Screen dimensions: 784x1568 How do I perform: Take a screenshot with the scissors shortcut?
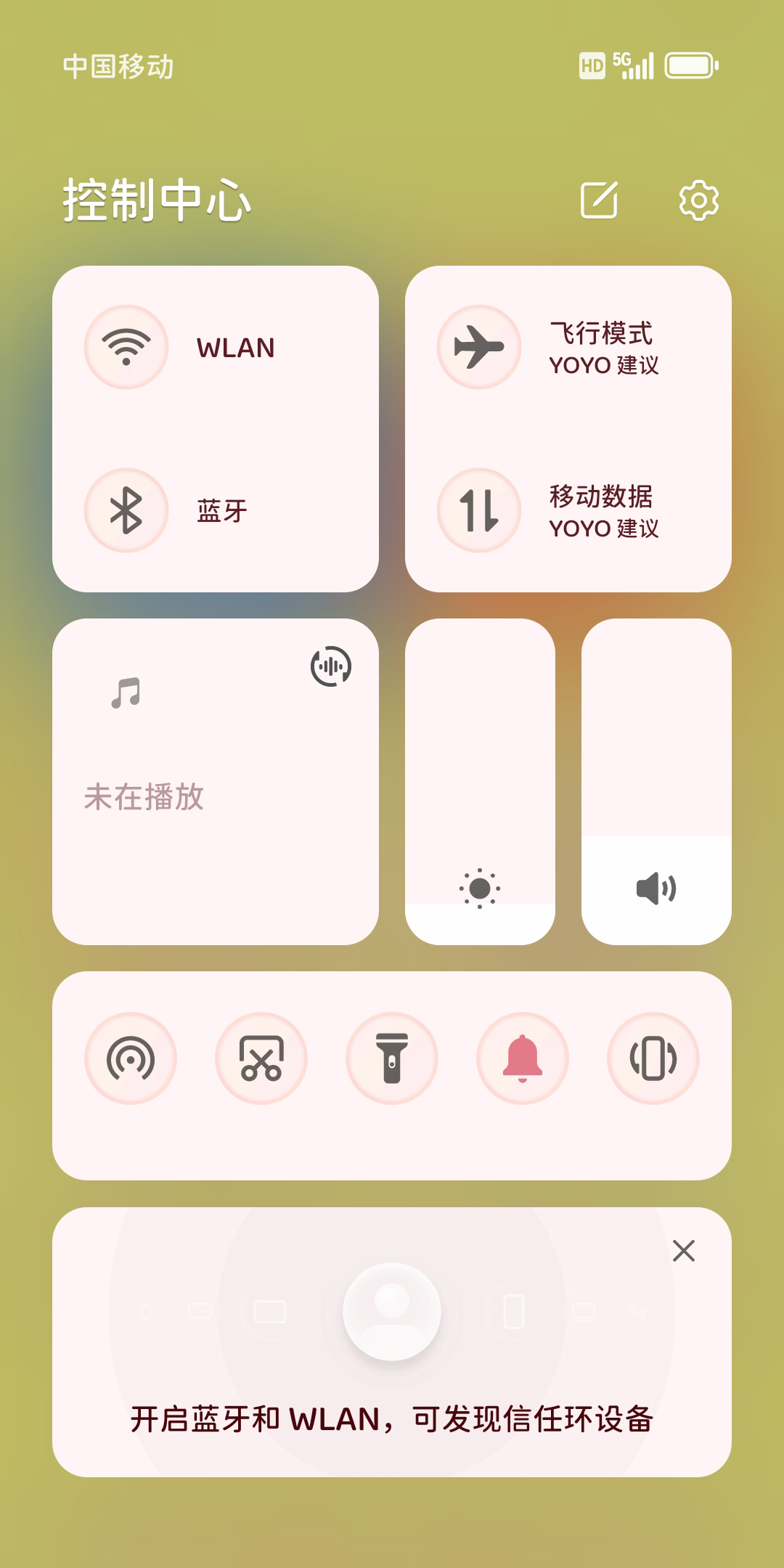point(261,1058)
